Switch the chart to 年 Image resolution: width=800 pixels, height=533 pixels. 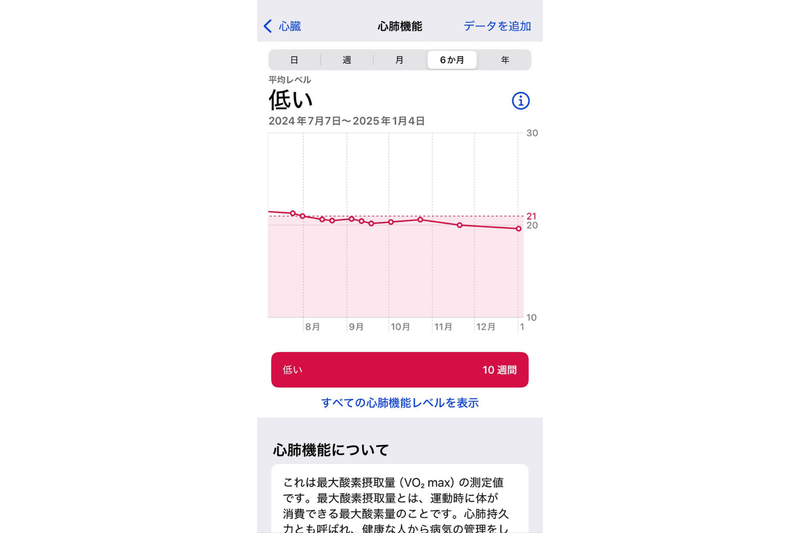pos(505,60)
